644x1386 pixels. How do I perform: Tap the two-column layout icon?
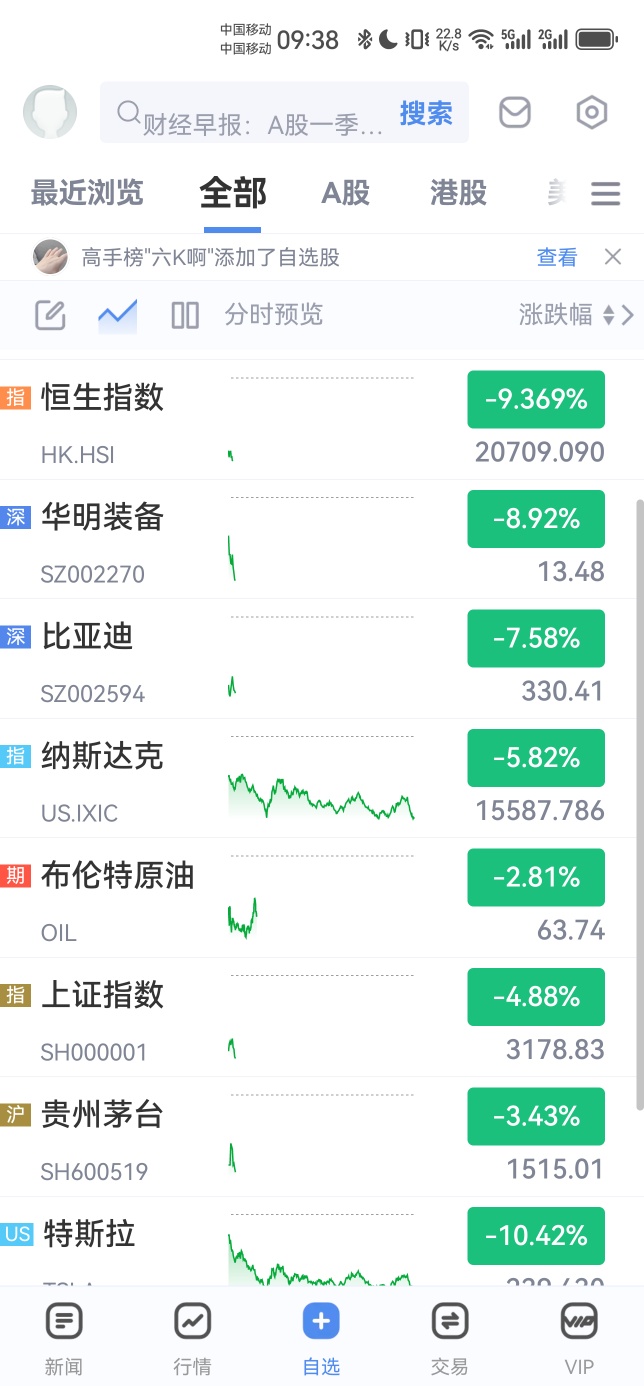(x=185, y=316)
